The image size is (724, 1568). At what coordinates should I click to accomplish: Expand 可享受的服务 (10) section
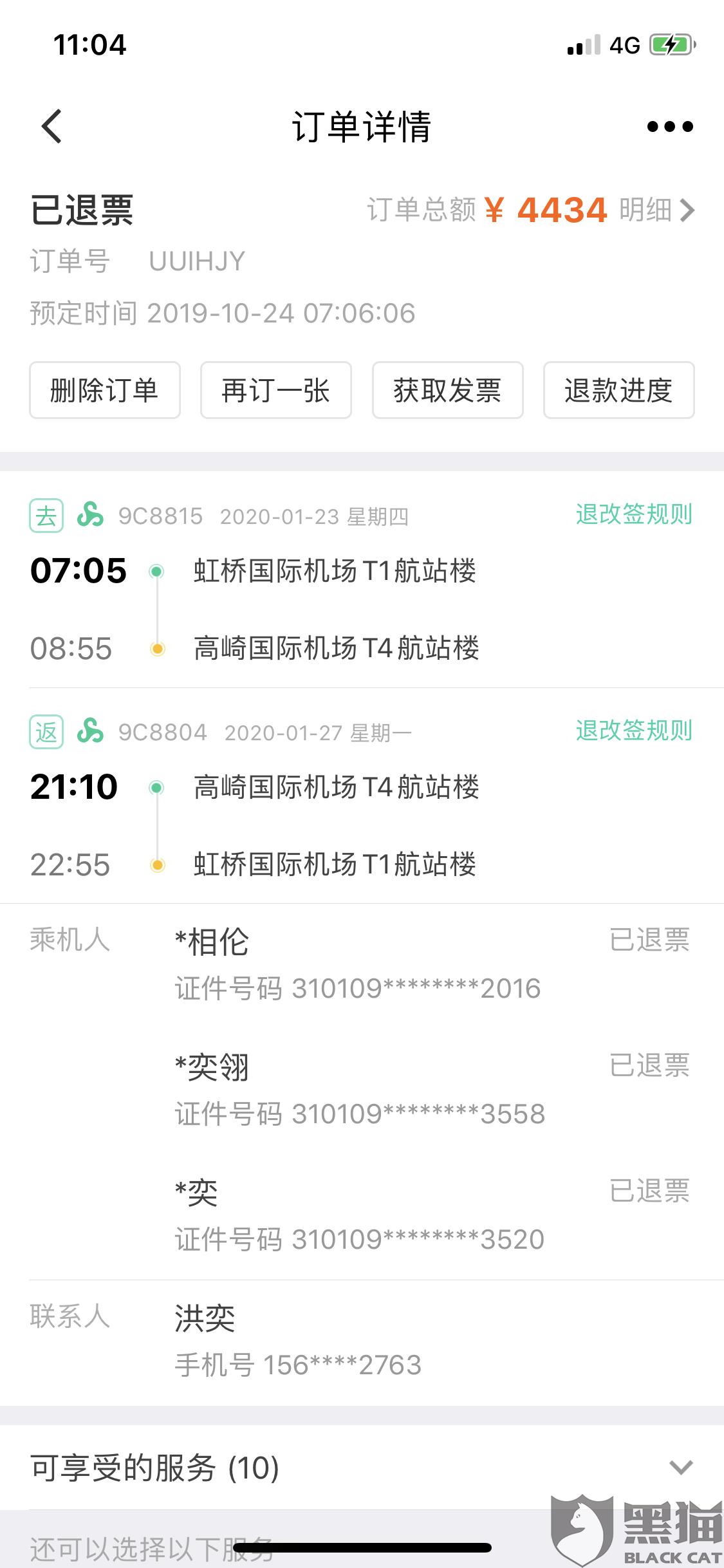click(x=362, y=1468)
